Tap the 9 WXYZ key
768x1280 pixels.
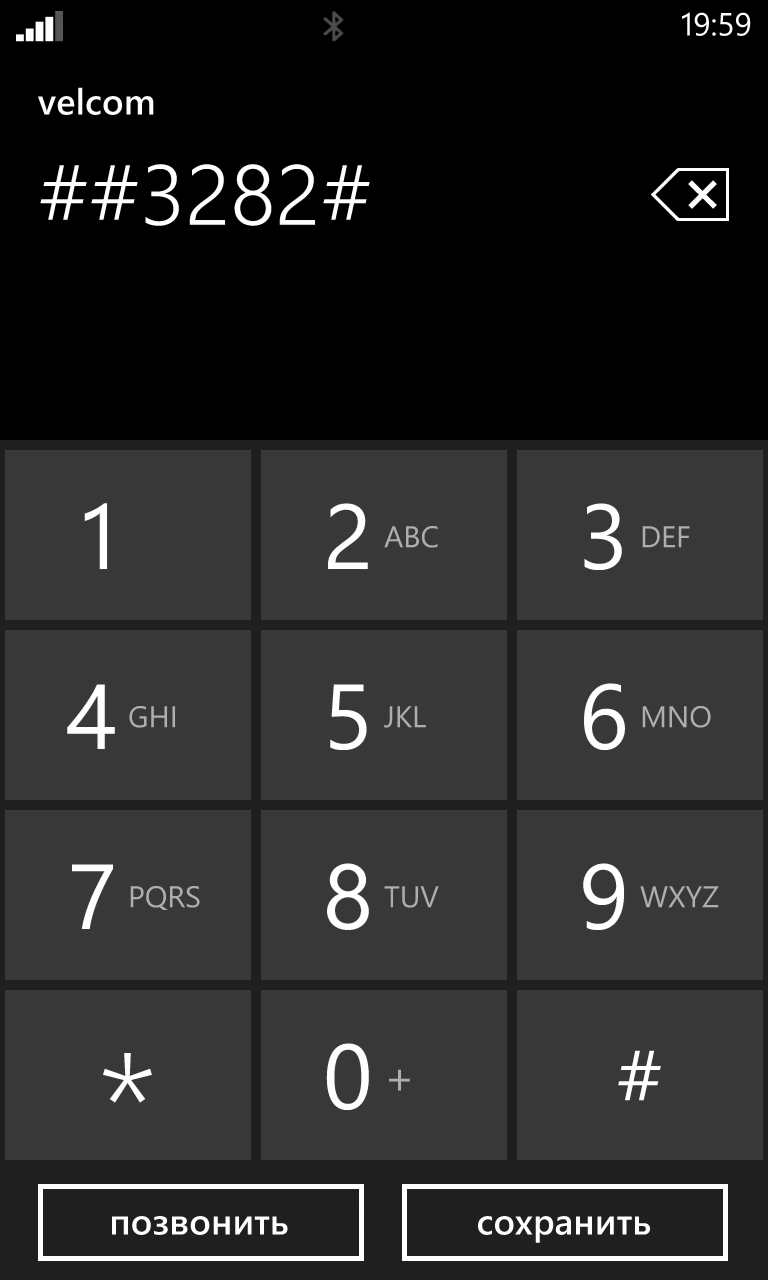coord(640,895)
